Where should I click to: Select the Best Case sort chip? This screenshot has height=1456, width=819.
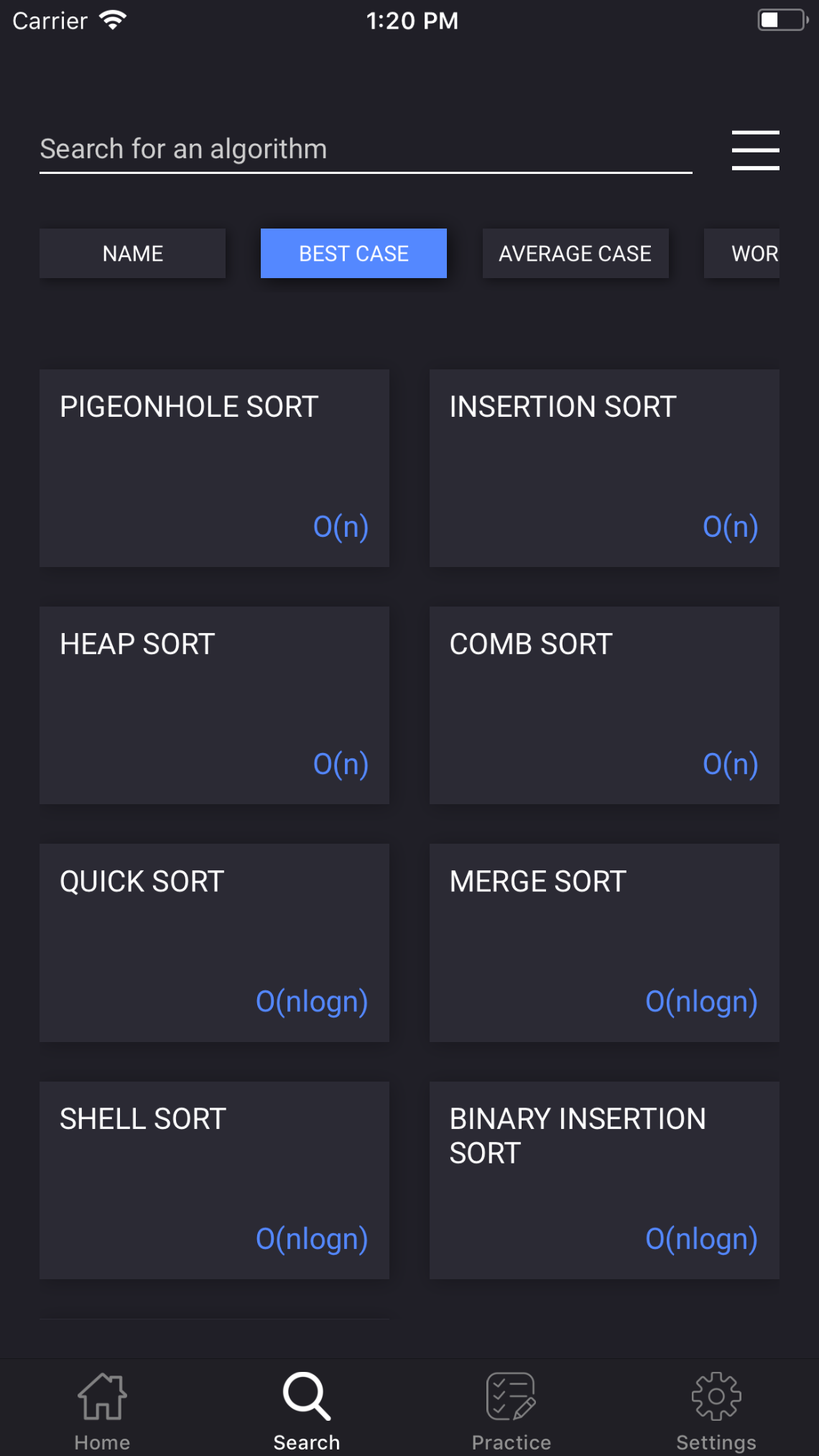click(353, 254)
